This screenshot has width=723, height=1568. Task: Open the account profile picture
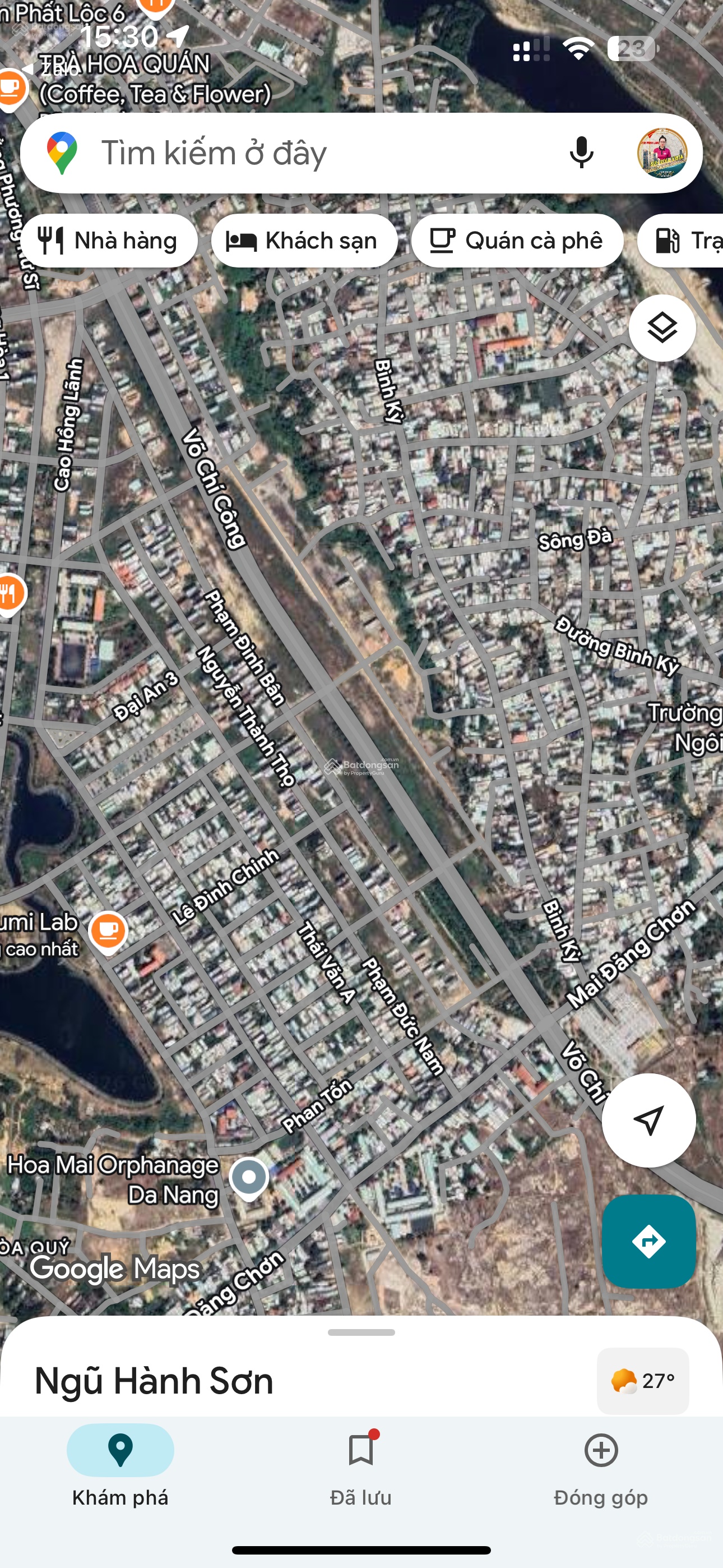662,153
